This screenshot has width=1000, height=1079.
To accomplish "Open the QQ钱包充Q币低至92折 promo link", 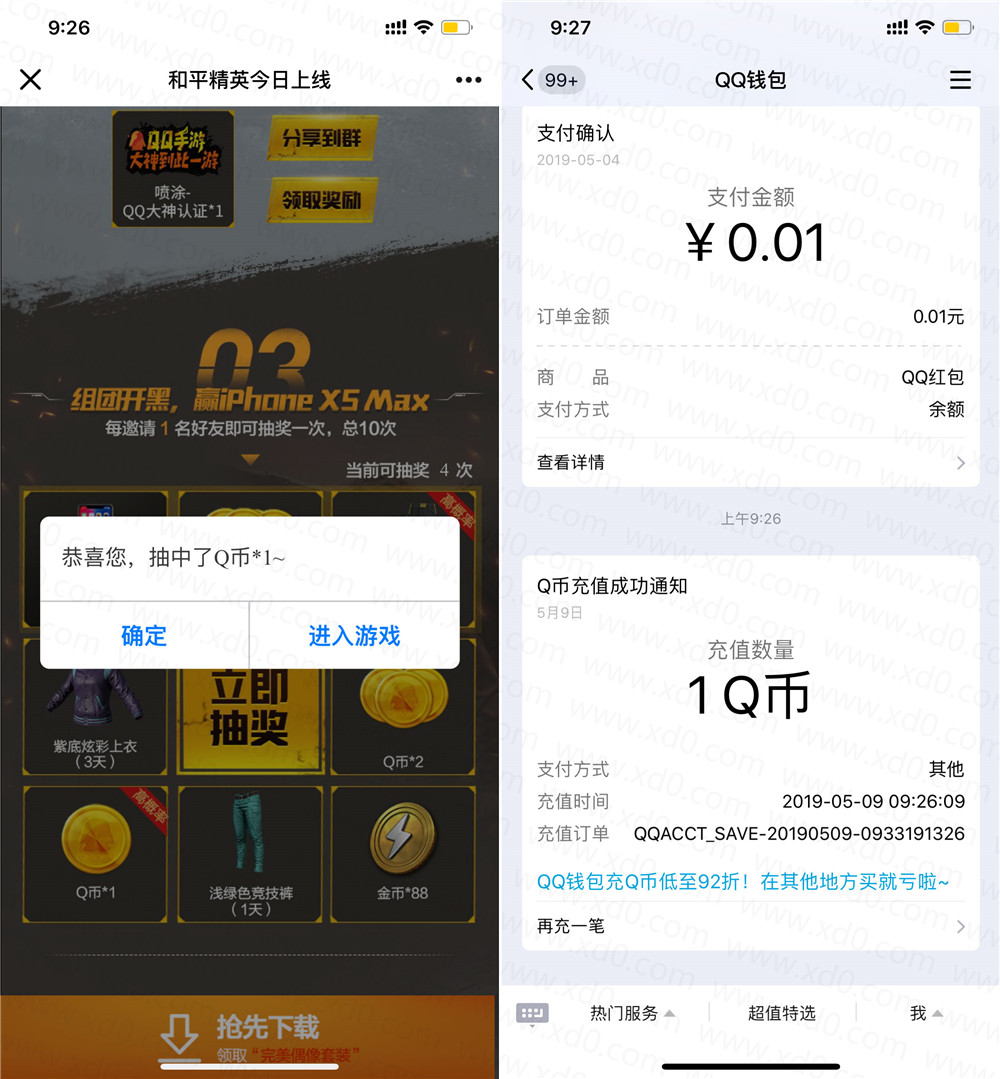I will coord(742,881).
